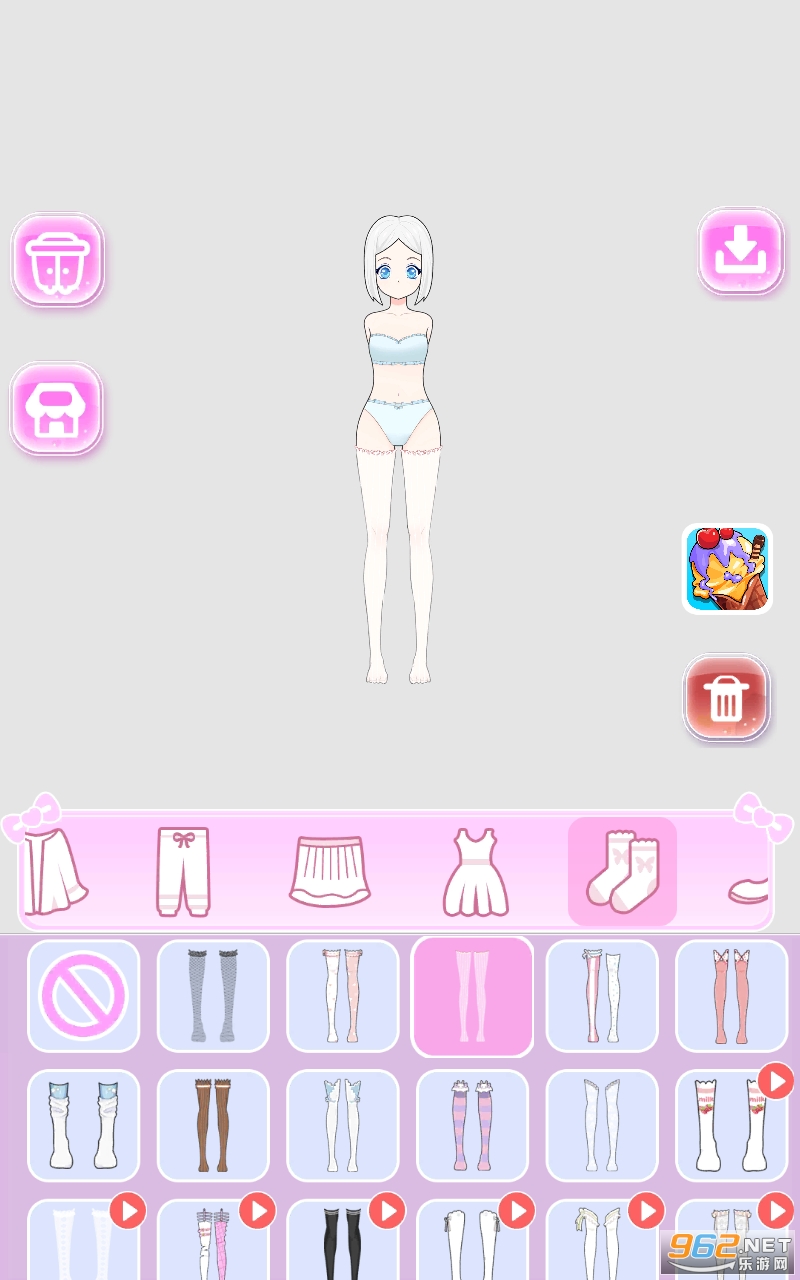
Task: Switch to the dress category
Action: (476, 871)
